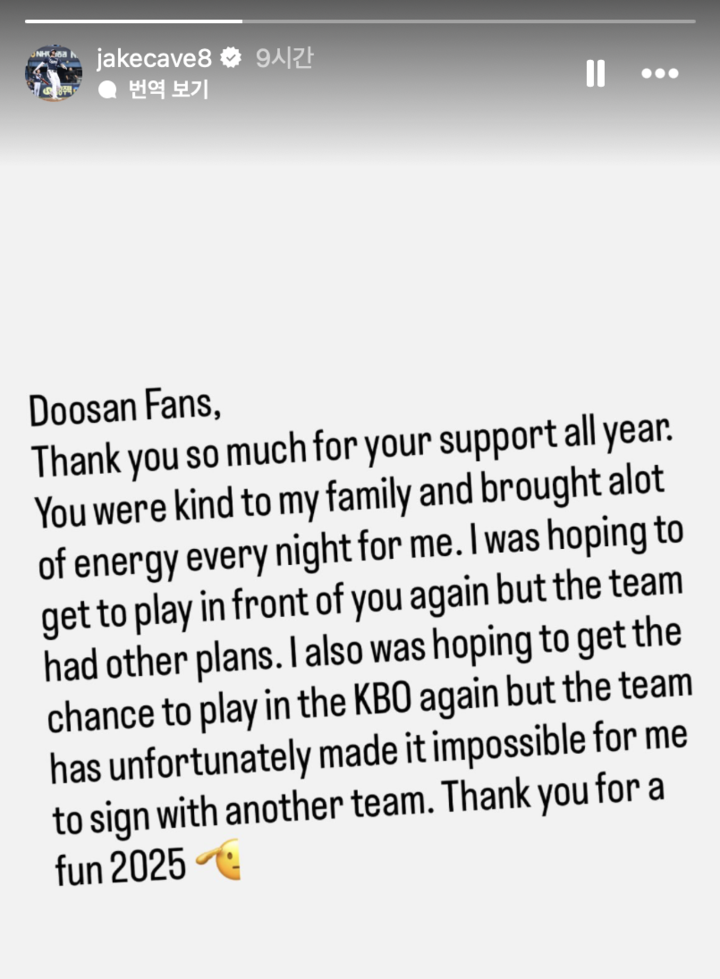Tap the jakecave8 username
The width and height of the screenshot is (720, 979).
[154, 59]
